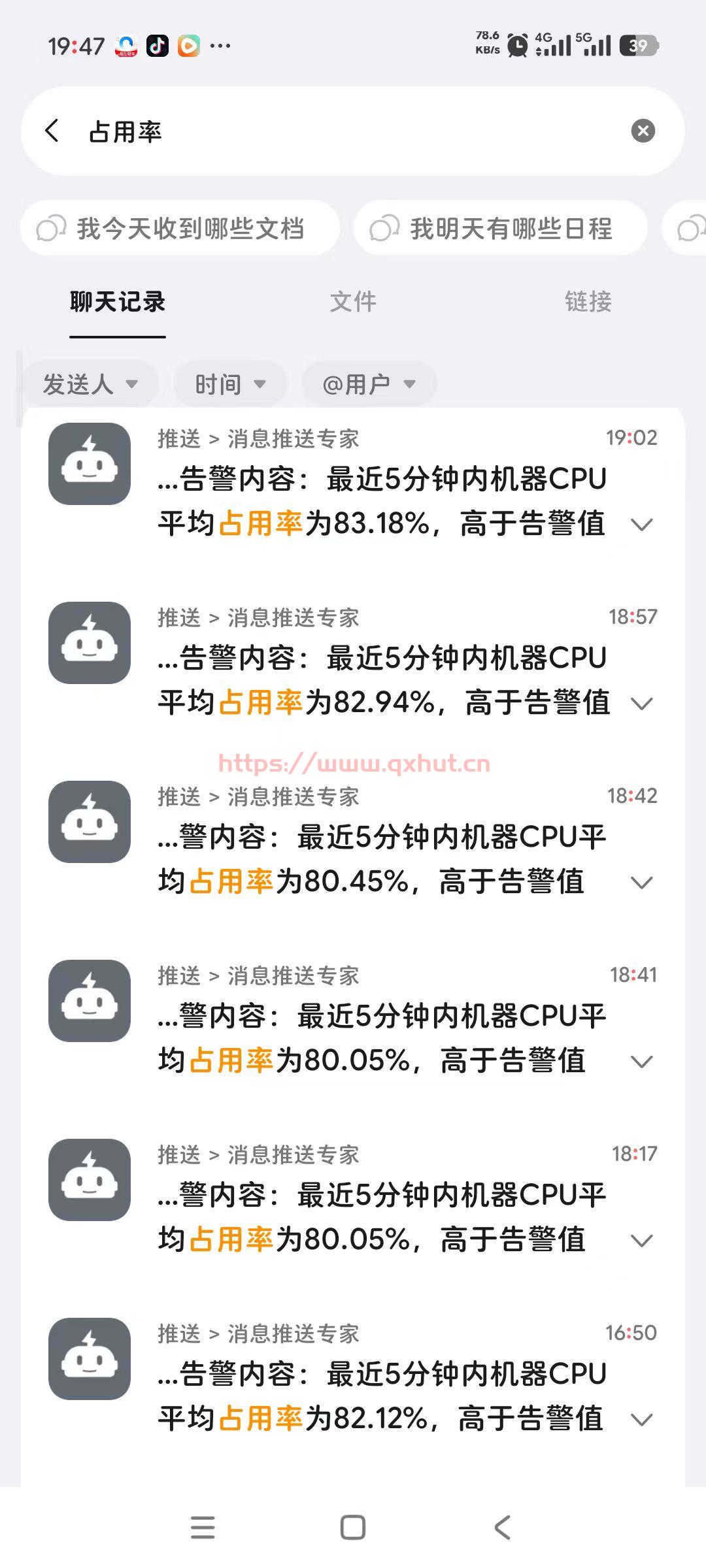
Task: Select the chat bubble icon before 我明天有哪些日程
Action: point(387,228)
